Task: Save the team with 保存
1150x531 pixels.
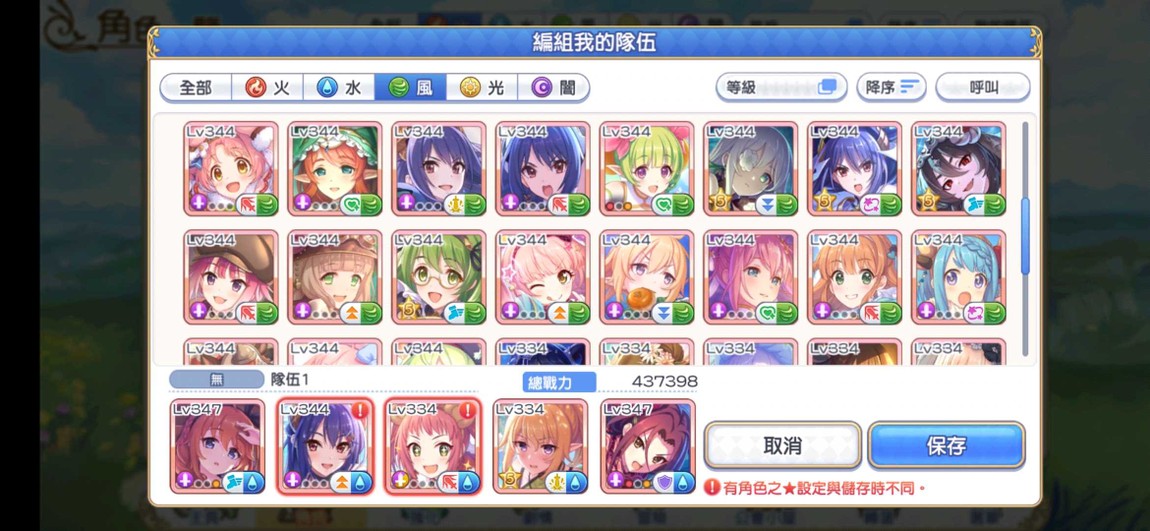Action: pyautogui.click(x=946, y=446)
